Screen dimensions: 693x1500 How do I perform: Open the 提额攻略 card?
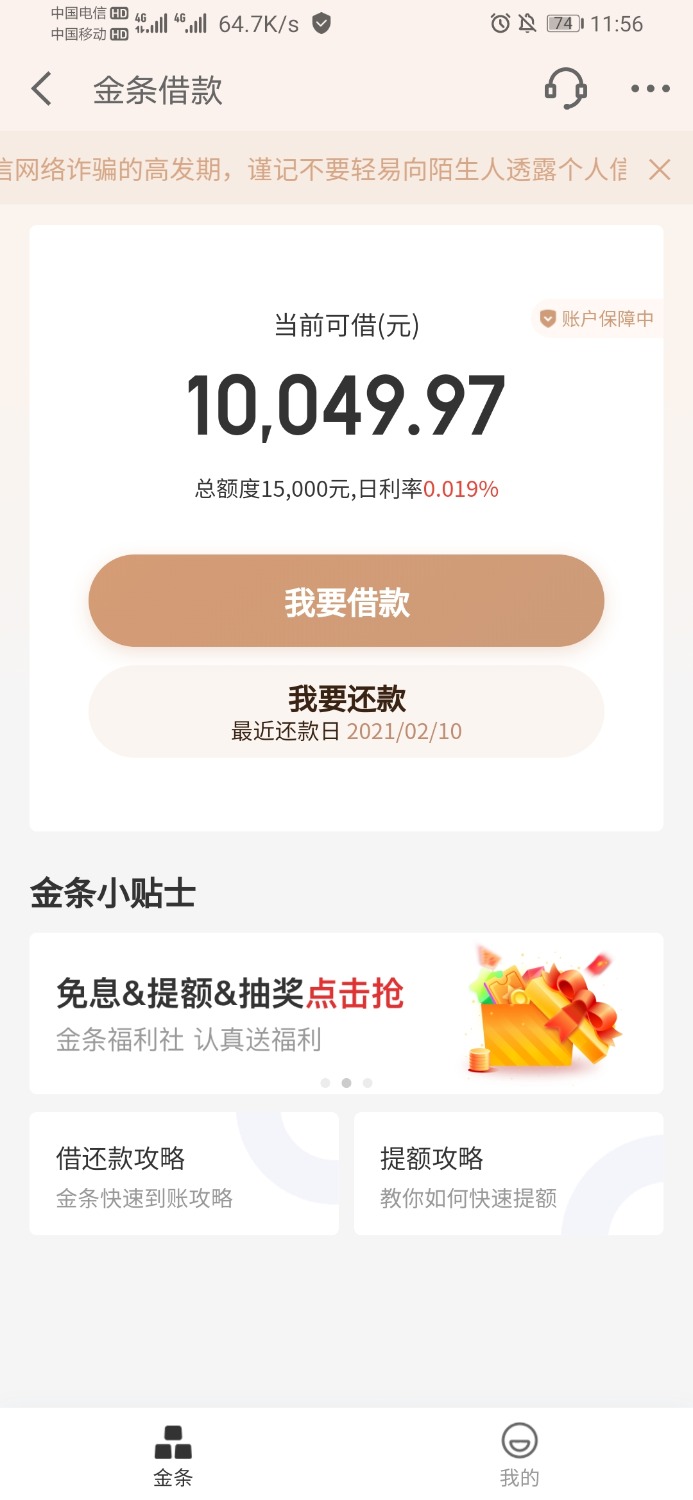[508, 1173]
